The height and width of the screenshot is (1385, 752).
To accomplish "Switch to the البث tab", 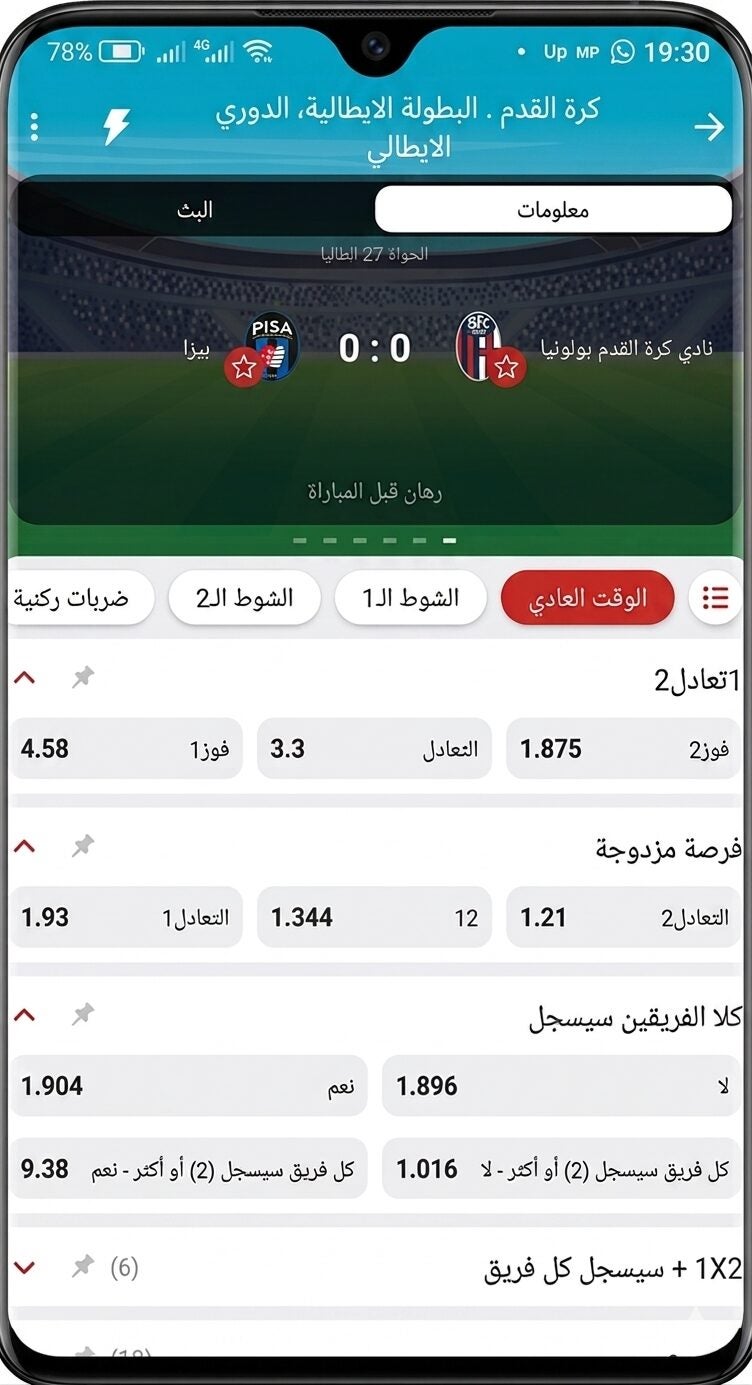I will point(195,210).
